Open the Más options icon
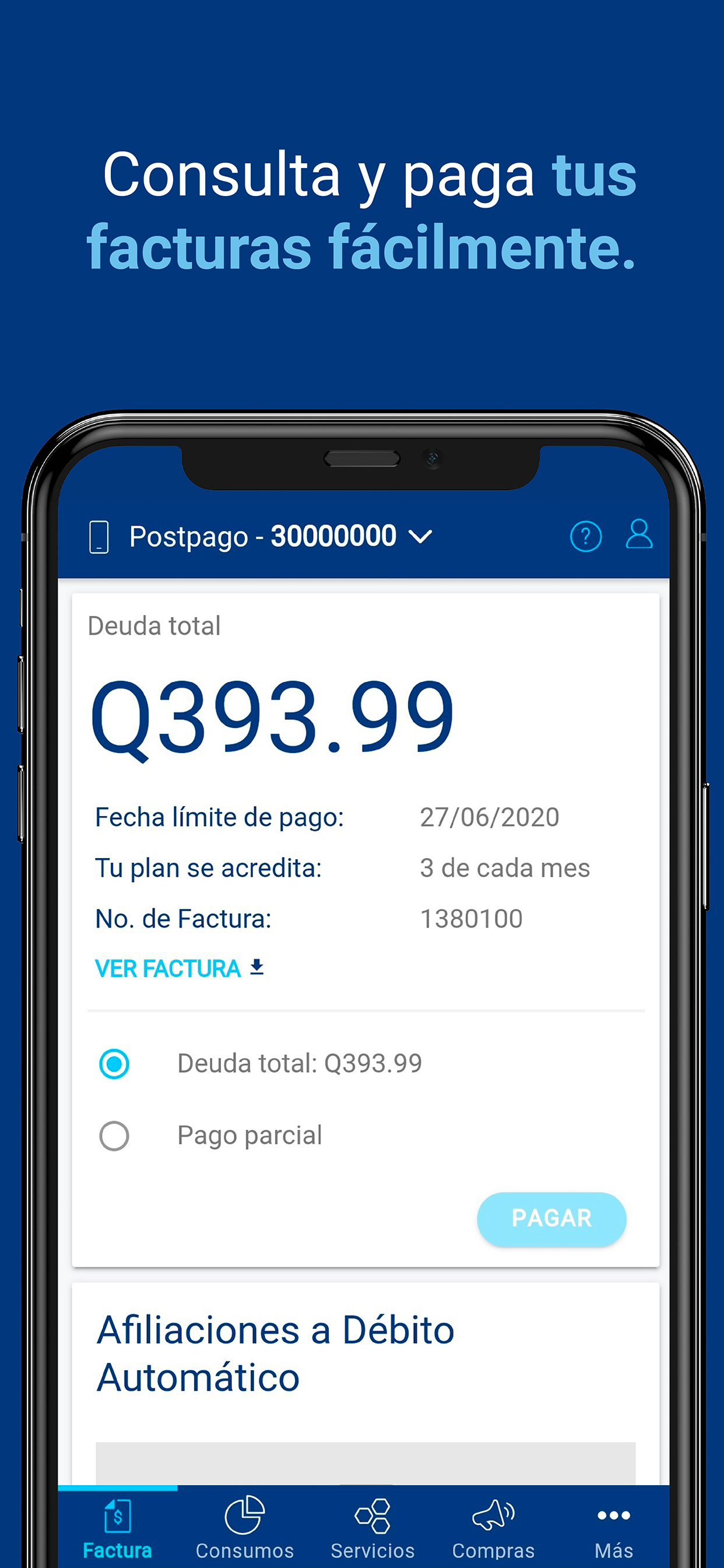 [613, 1515]
